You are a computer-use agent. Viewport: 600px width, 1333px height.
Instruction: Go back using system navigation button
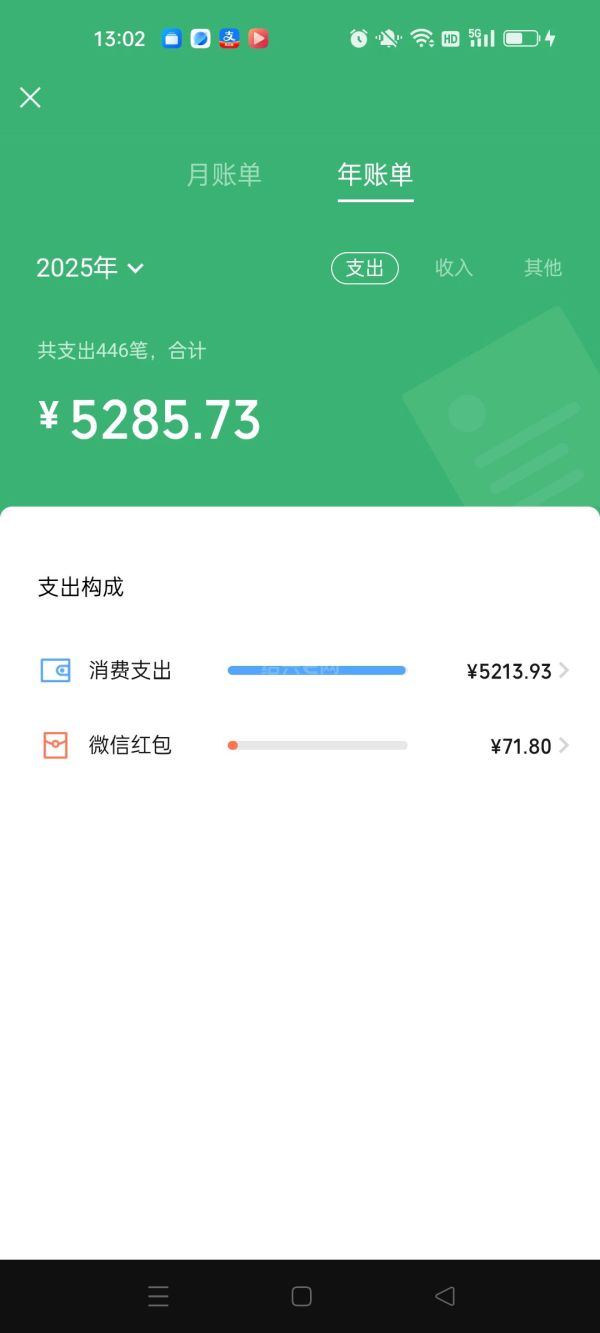pos(445,1296)
